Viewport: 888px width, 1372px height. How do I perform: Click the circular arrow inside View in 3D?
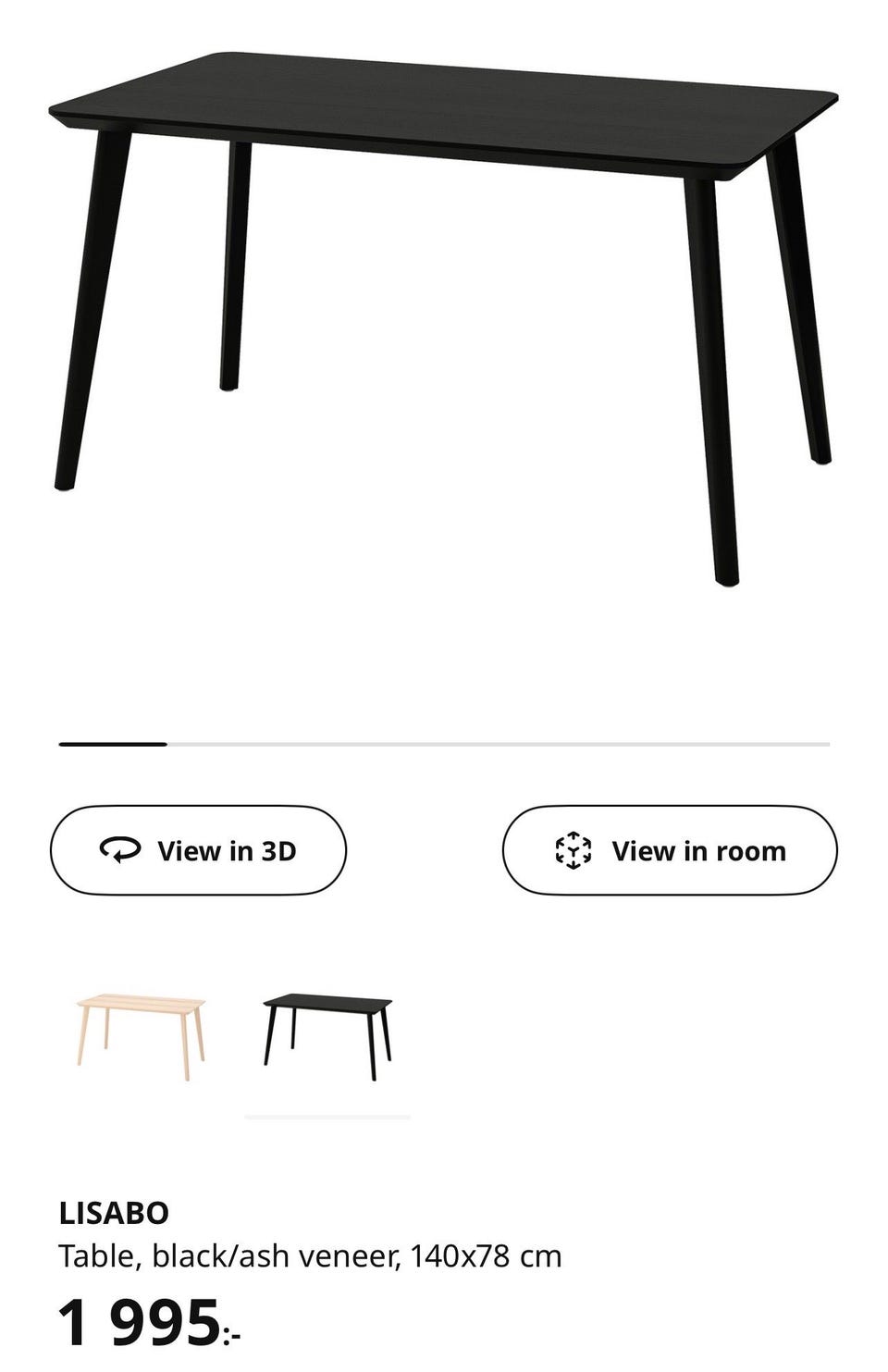coord(121,849)
